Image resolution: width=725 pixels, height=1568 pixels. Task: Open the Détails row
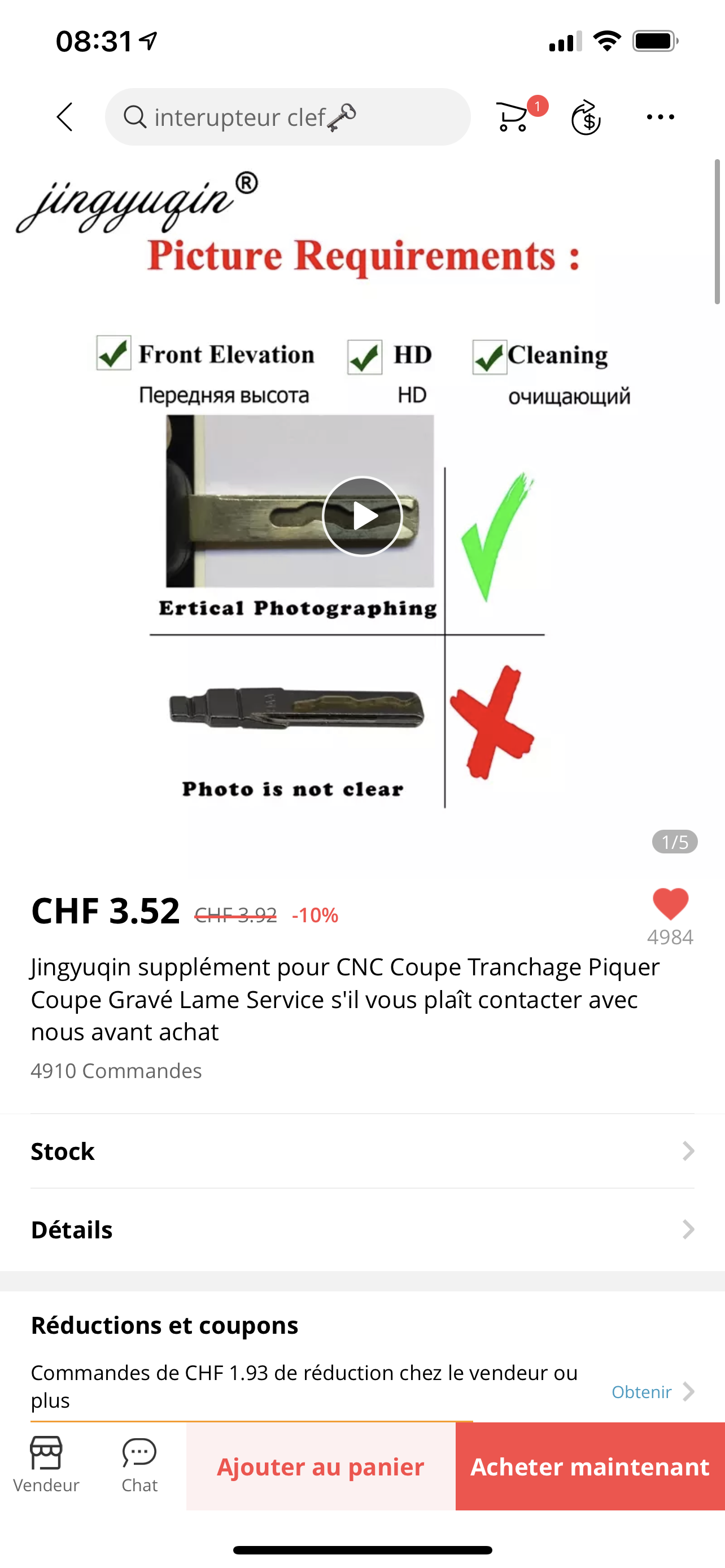point(362,1229)
